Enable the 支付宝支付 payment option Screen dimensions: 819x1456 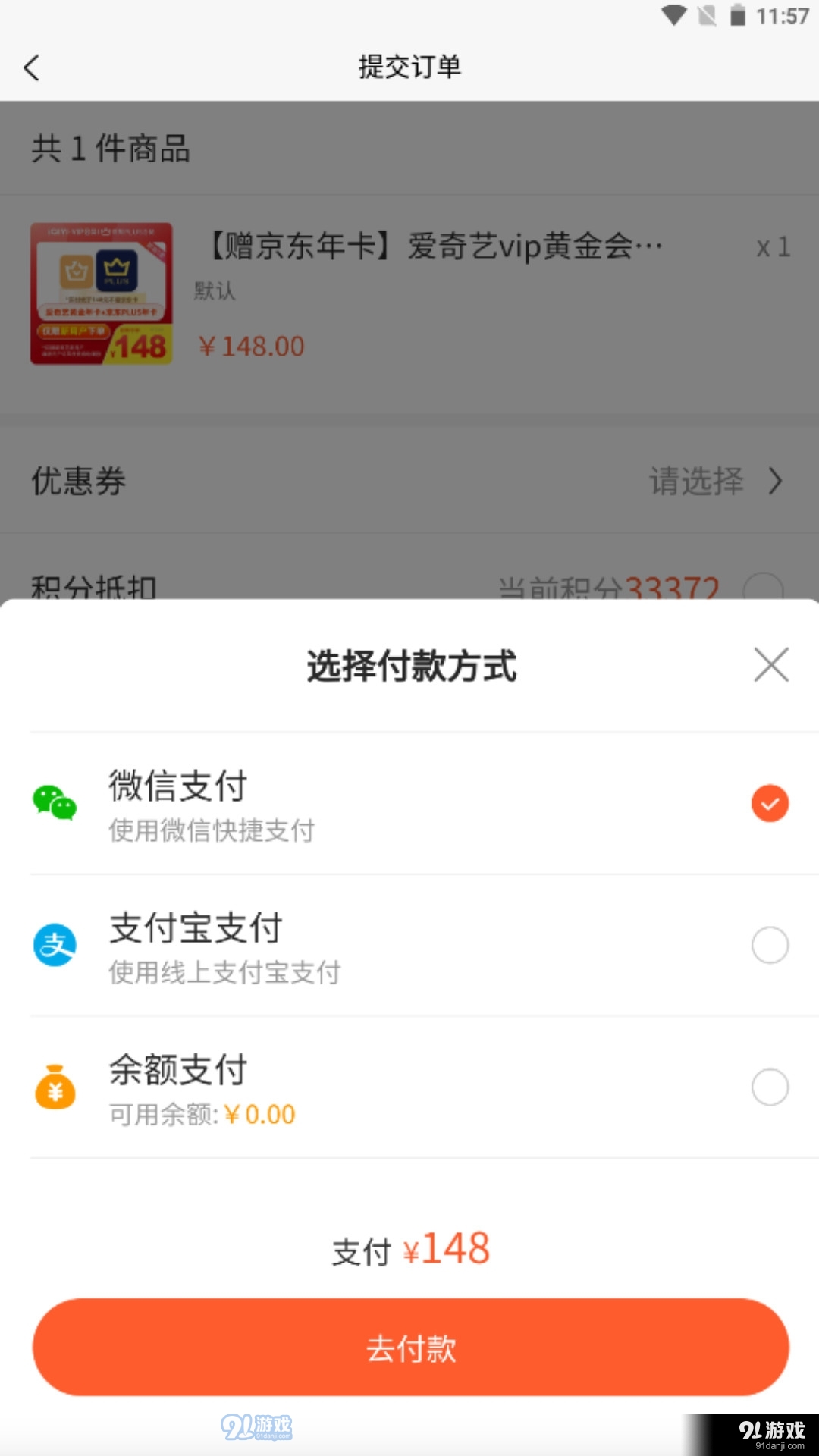[x=770, y=946]
